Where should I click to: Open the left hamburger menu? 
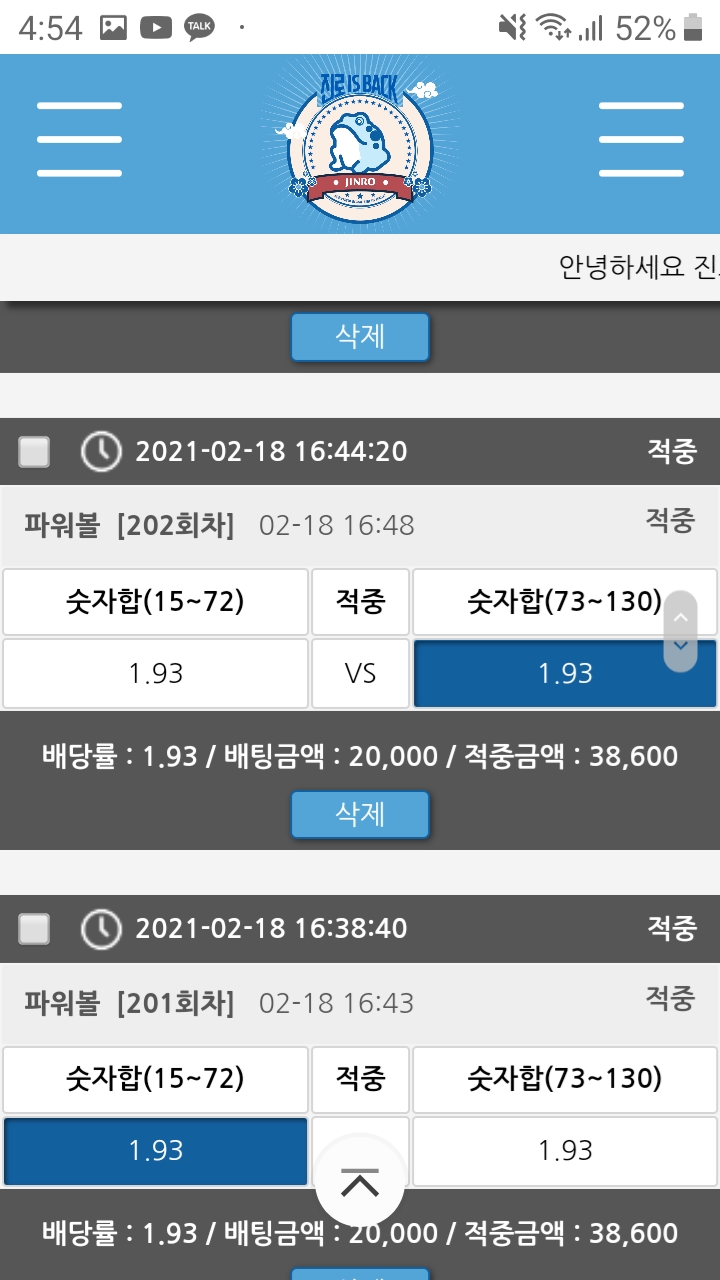(x=79, y=140)
